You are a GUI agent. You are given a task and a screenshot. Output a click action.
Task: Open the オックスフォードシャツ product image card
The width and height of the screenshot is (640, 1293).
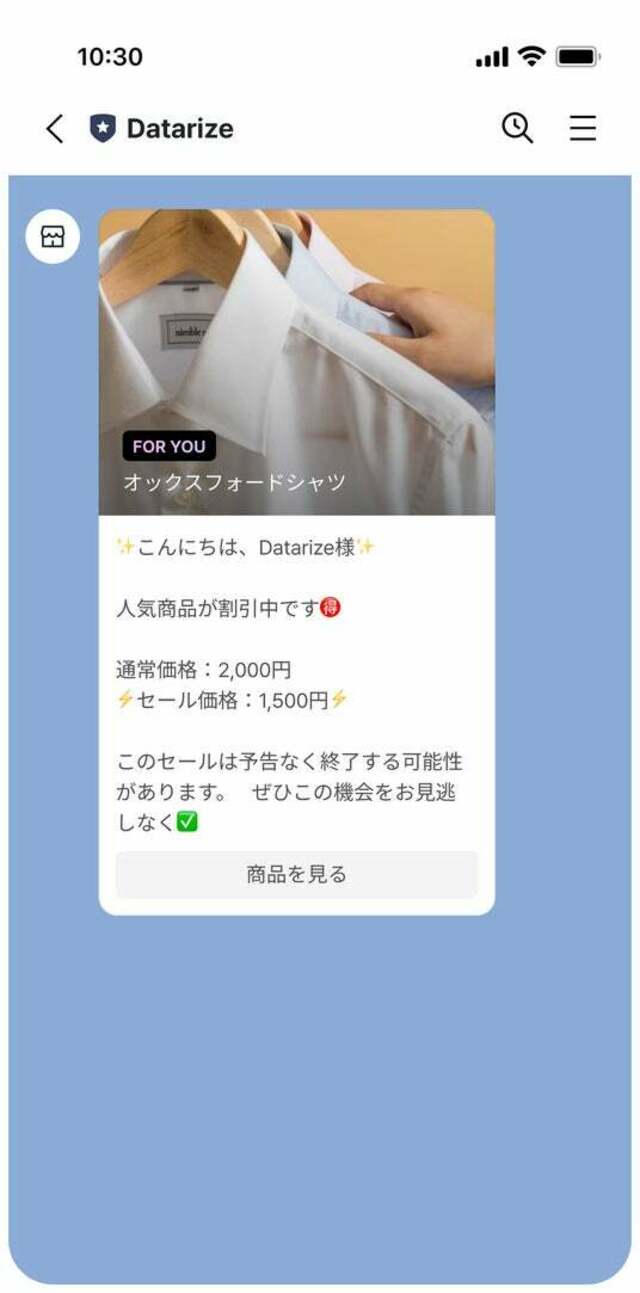point(296,362)
